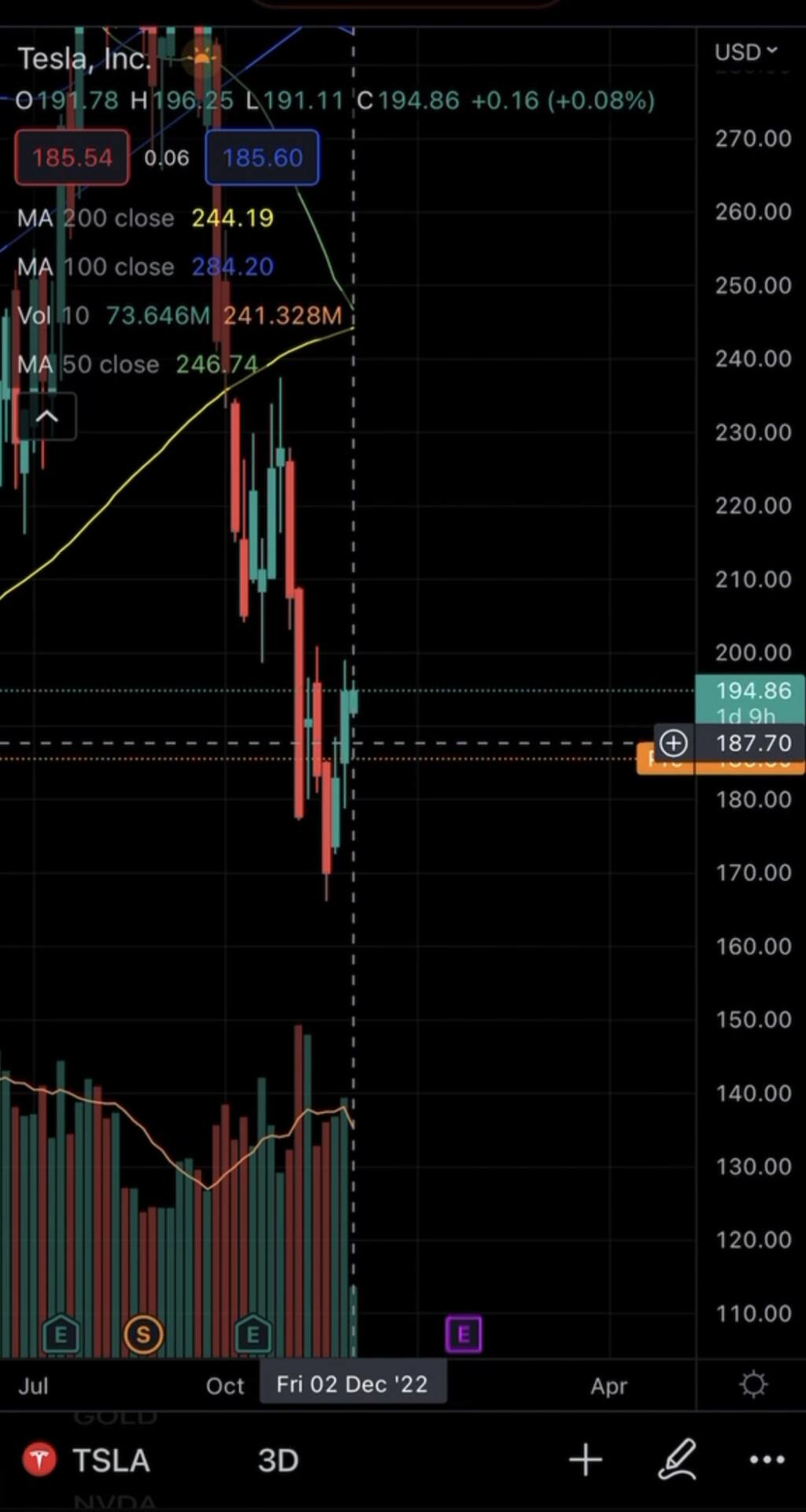The width and height of the screenshot is (806, 1512).
Task: Open the USD currency dropdown
Action: 745,52
